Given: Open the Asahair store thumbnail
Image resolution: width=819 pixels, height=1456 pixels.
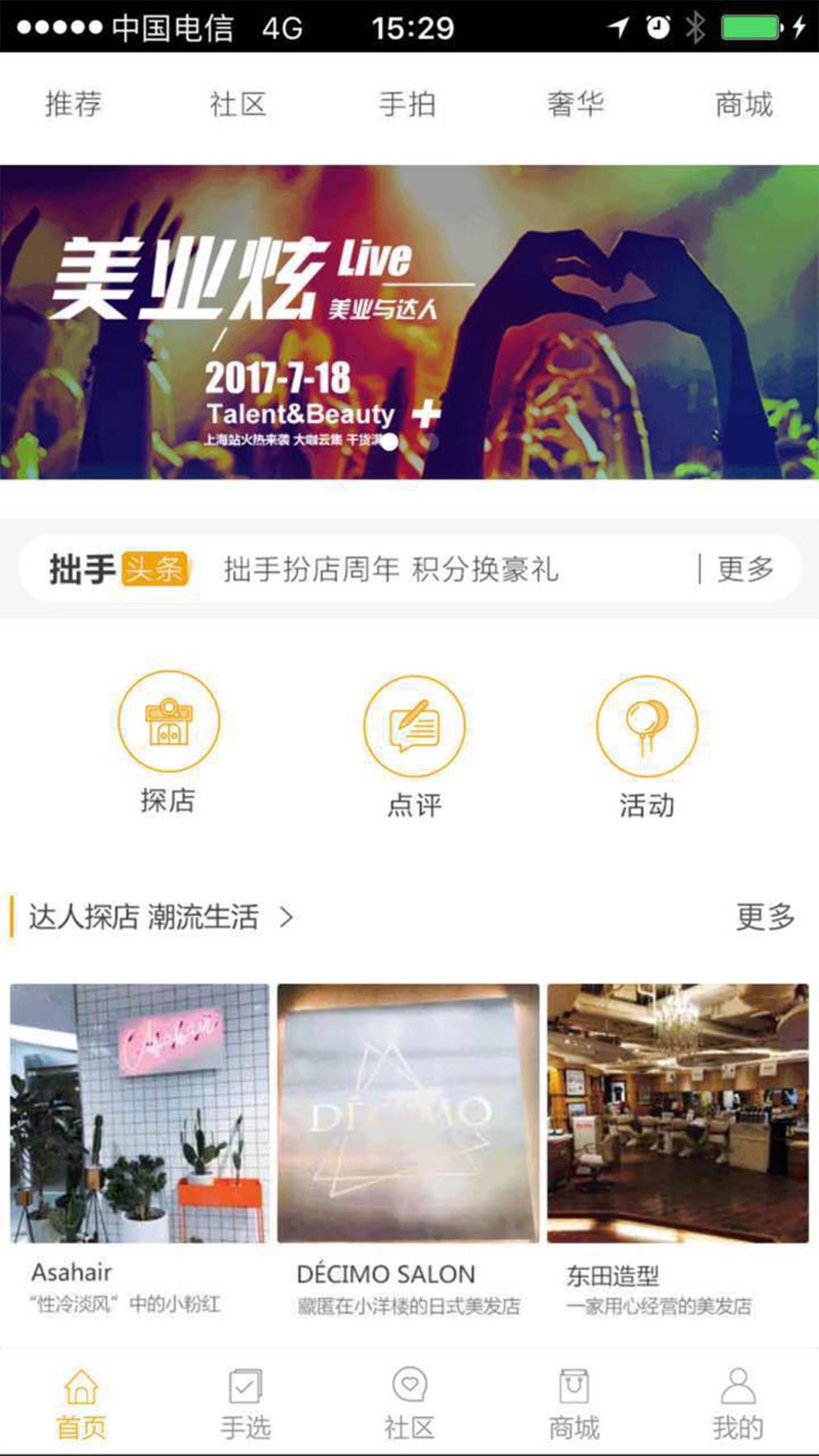Looking at the screenshot, I should click(x=142, y=1113).
